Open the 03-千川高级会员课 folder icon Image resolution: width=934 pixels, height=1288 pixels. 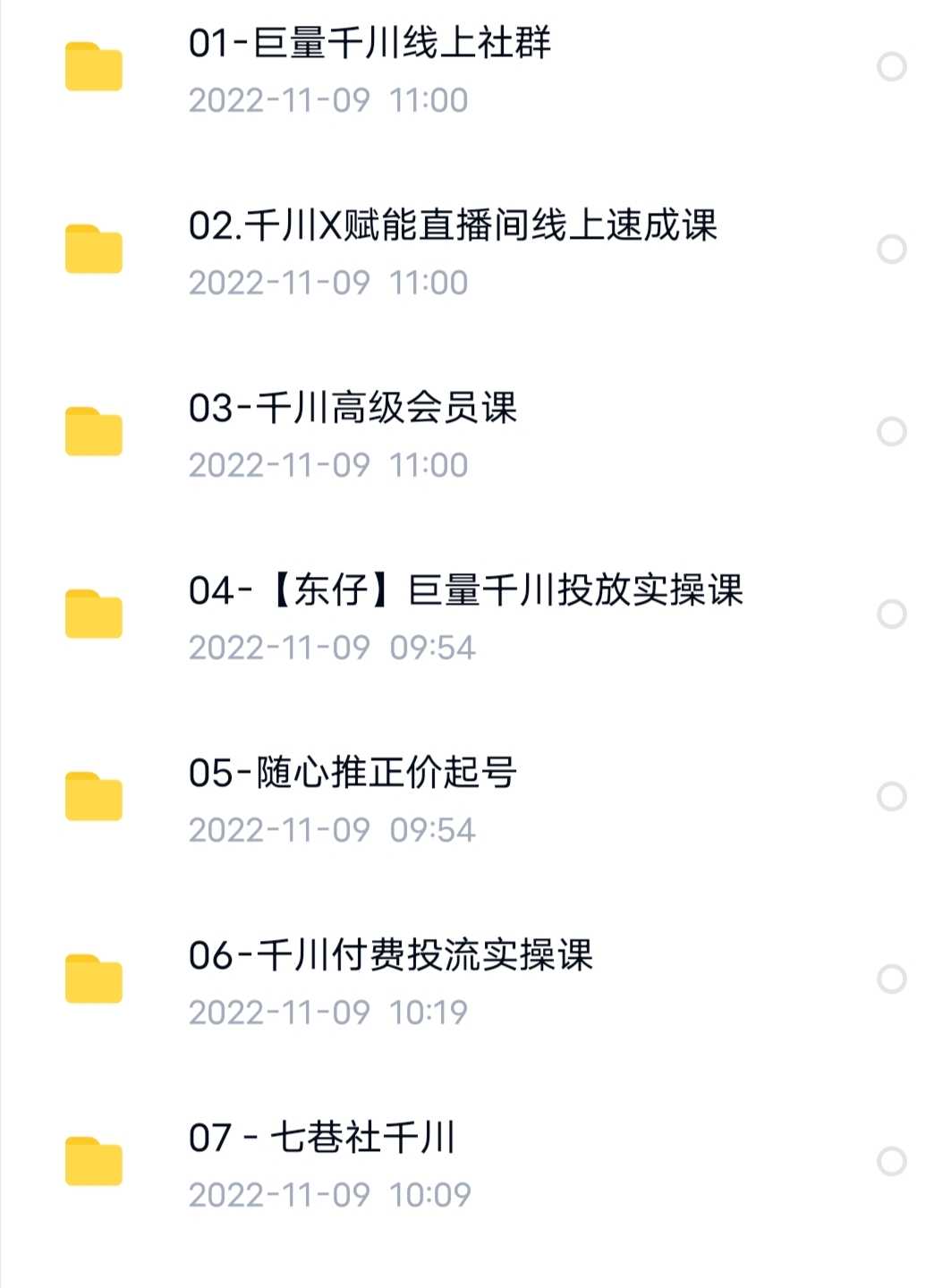pyautogui.click(x=96, y=431)
